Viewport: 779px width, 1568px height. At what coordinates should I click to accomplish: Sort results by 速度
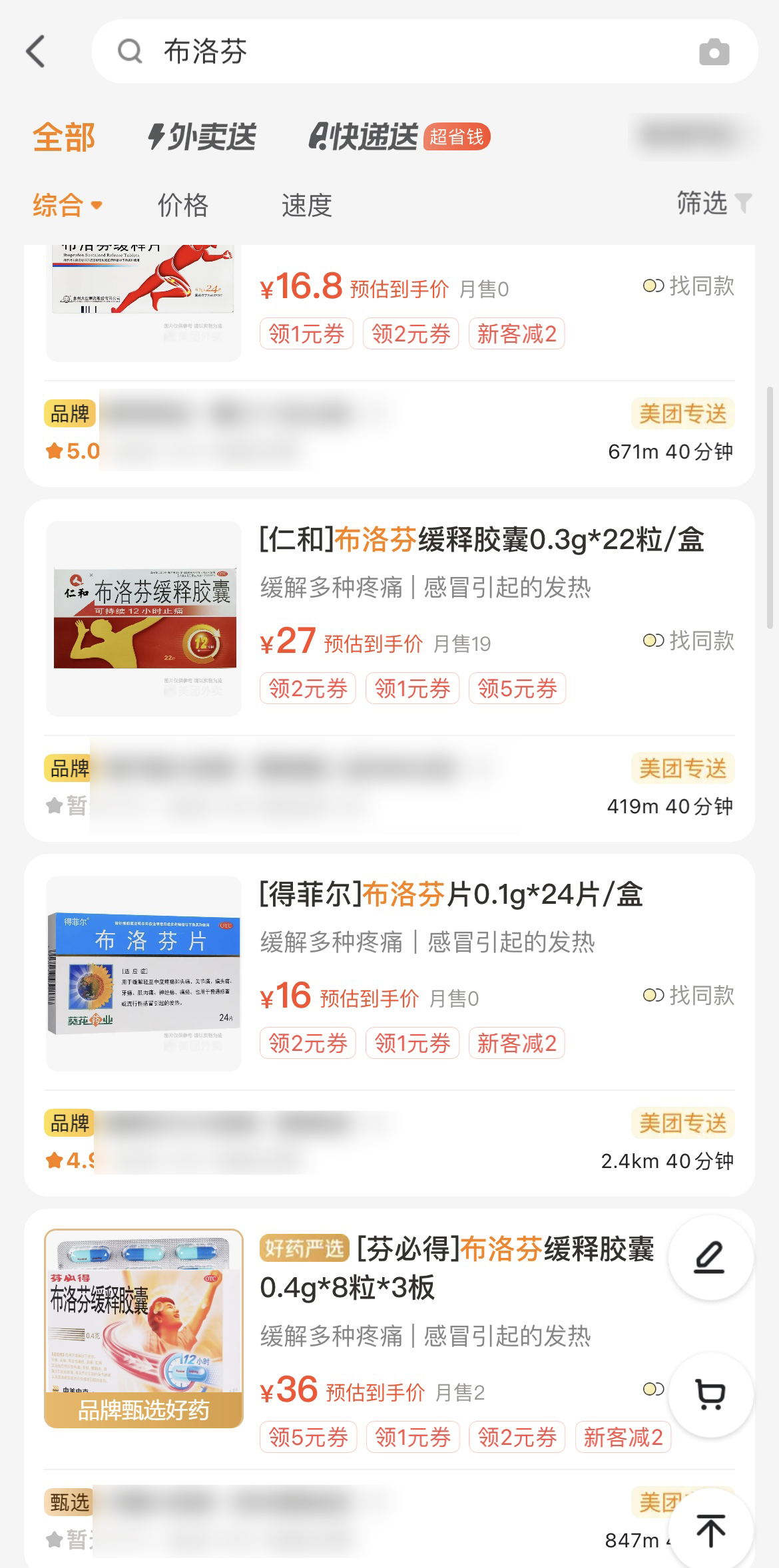pyautogui.click(x=306, y=205)
